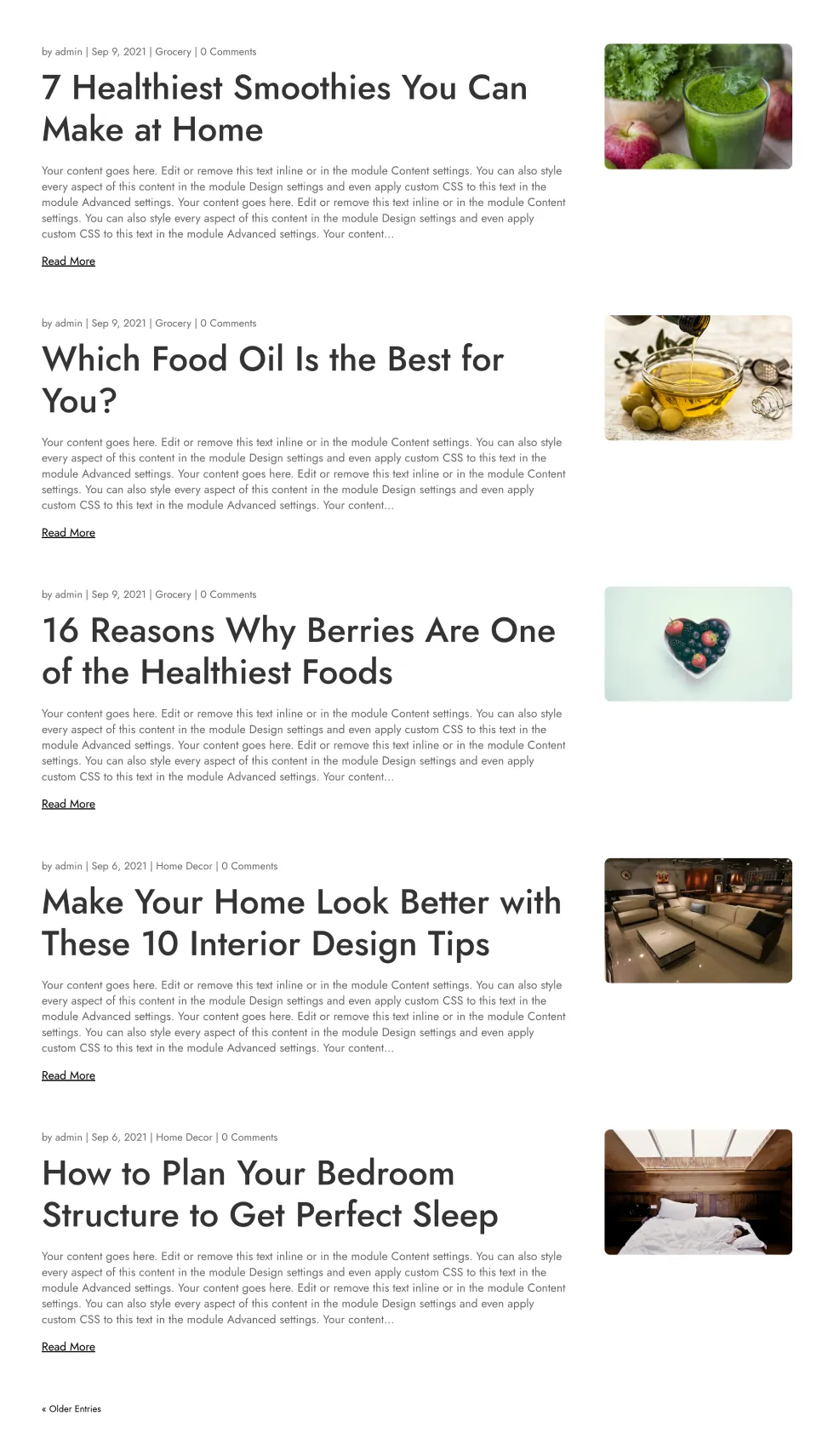Open the green smoothie thumbnail image
Screen dimensions: 834x1456
[698, 106]
